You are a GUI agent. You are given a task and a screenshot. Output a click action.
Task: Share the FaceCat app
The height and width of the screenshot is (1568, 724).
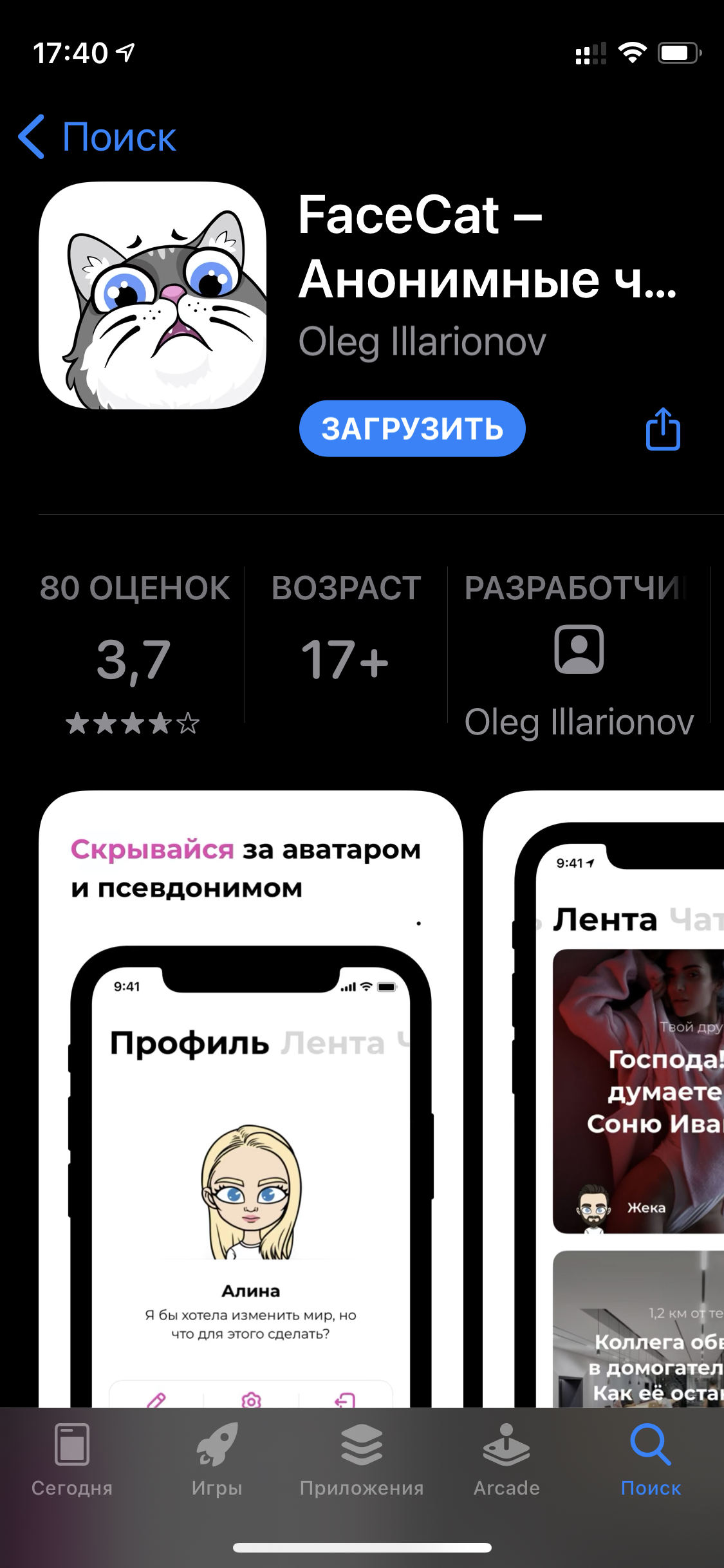click(x=663, y=428)
